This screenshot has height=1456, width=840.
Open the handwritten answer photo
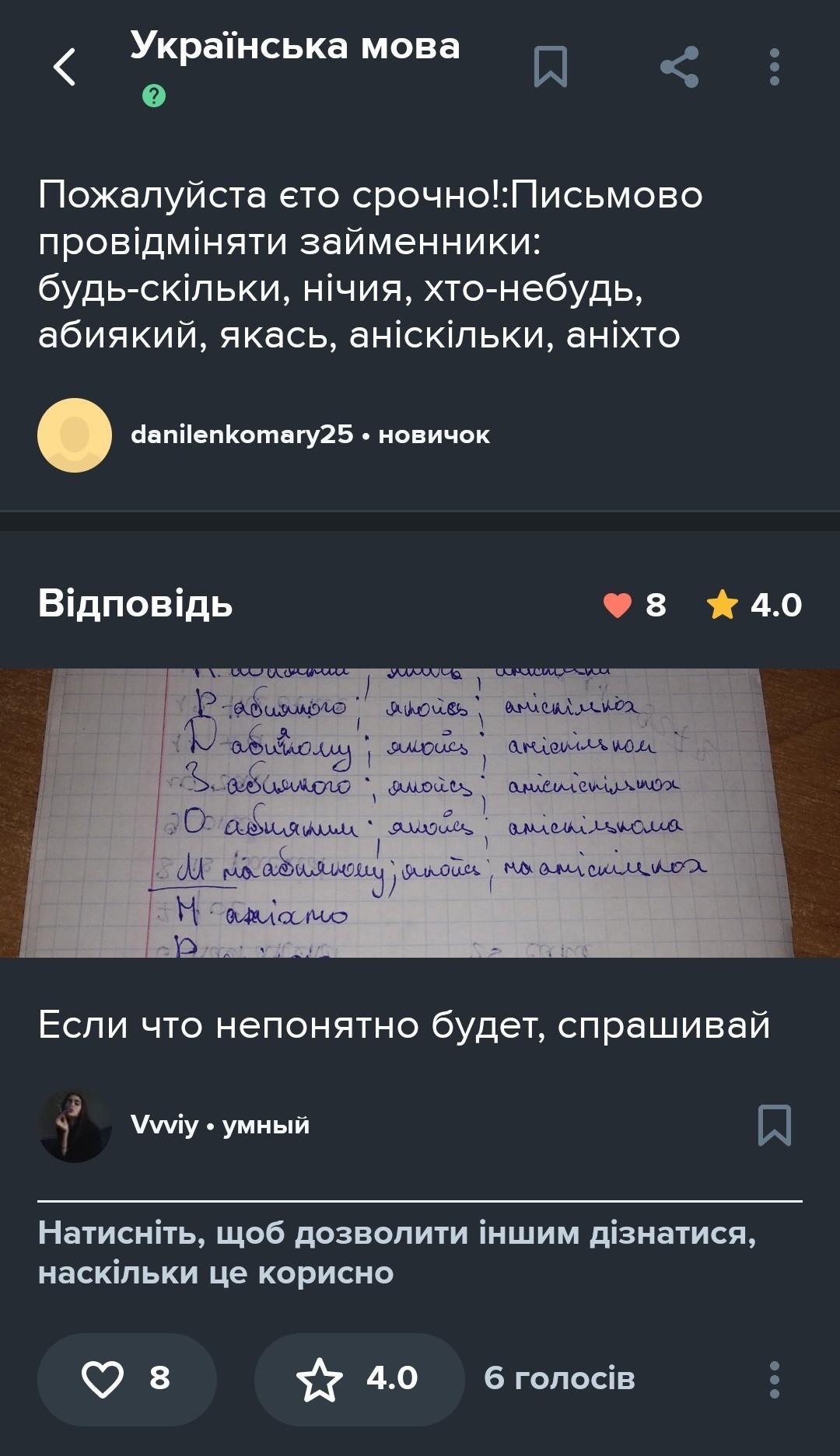click(x=420, y=812)
